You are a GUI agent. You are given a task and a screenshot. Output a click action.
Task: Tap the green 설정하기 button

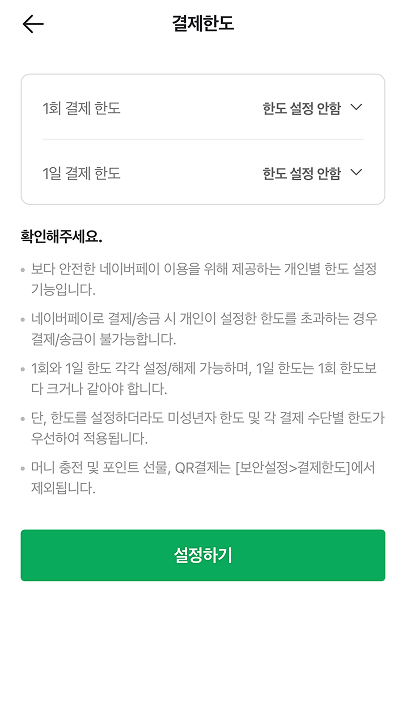click(x=203, y=555)
